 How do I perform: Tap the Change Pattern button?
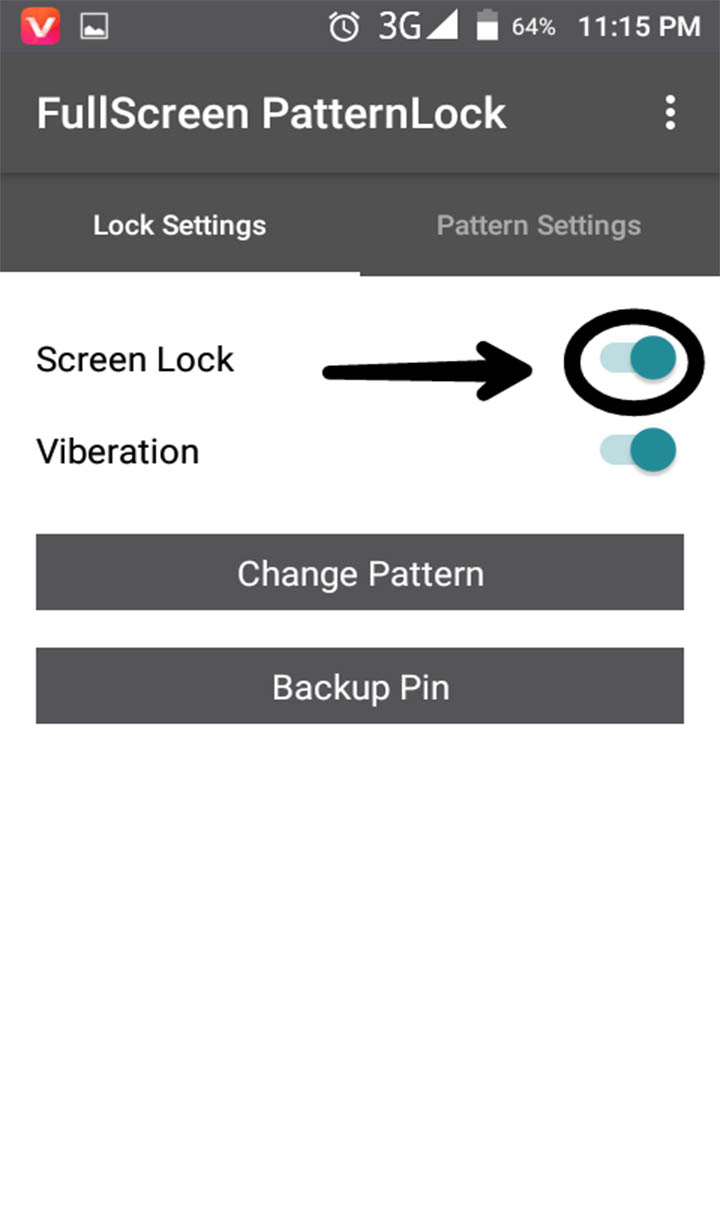click(x=360, y=573)
